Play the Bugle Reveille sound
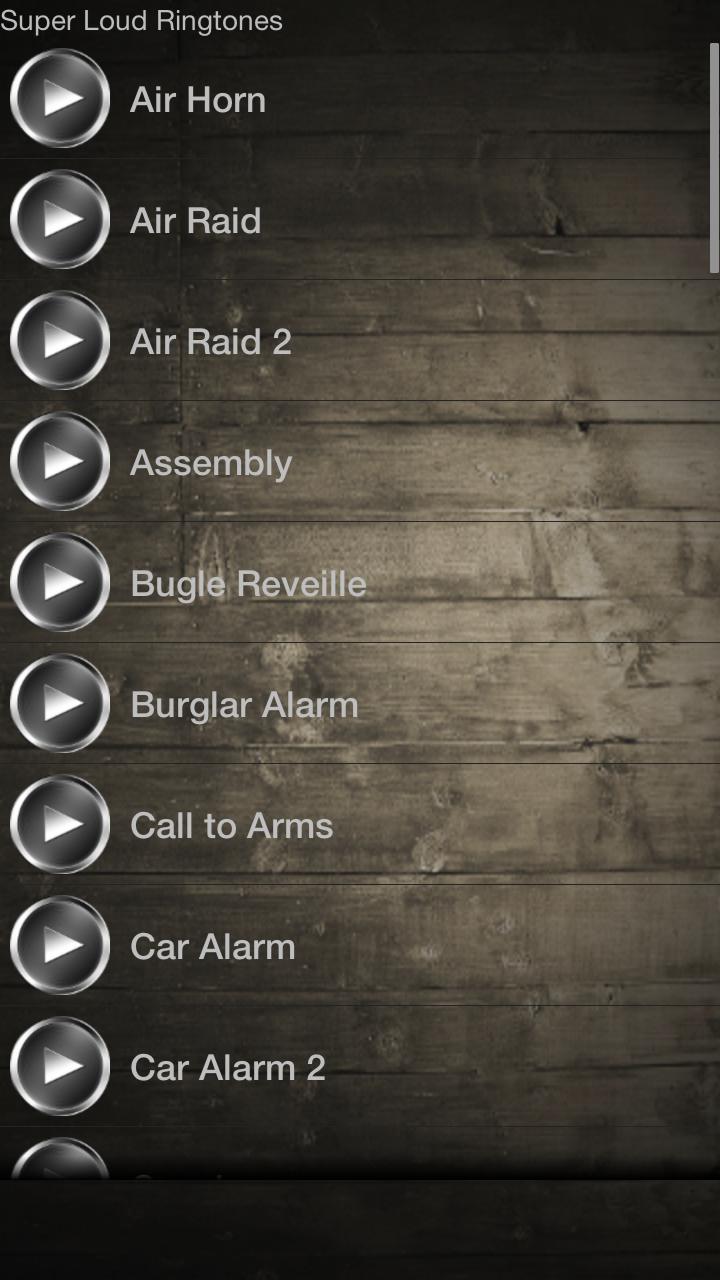Screen dimensions: 720x1280 (60, 583)
